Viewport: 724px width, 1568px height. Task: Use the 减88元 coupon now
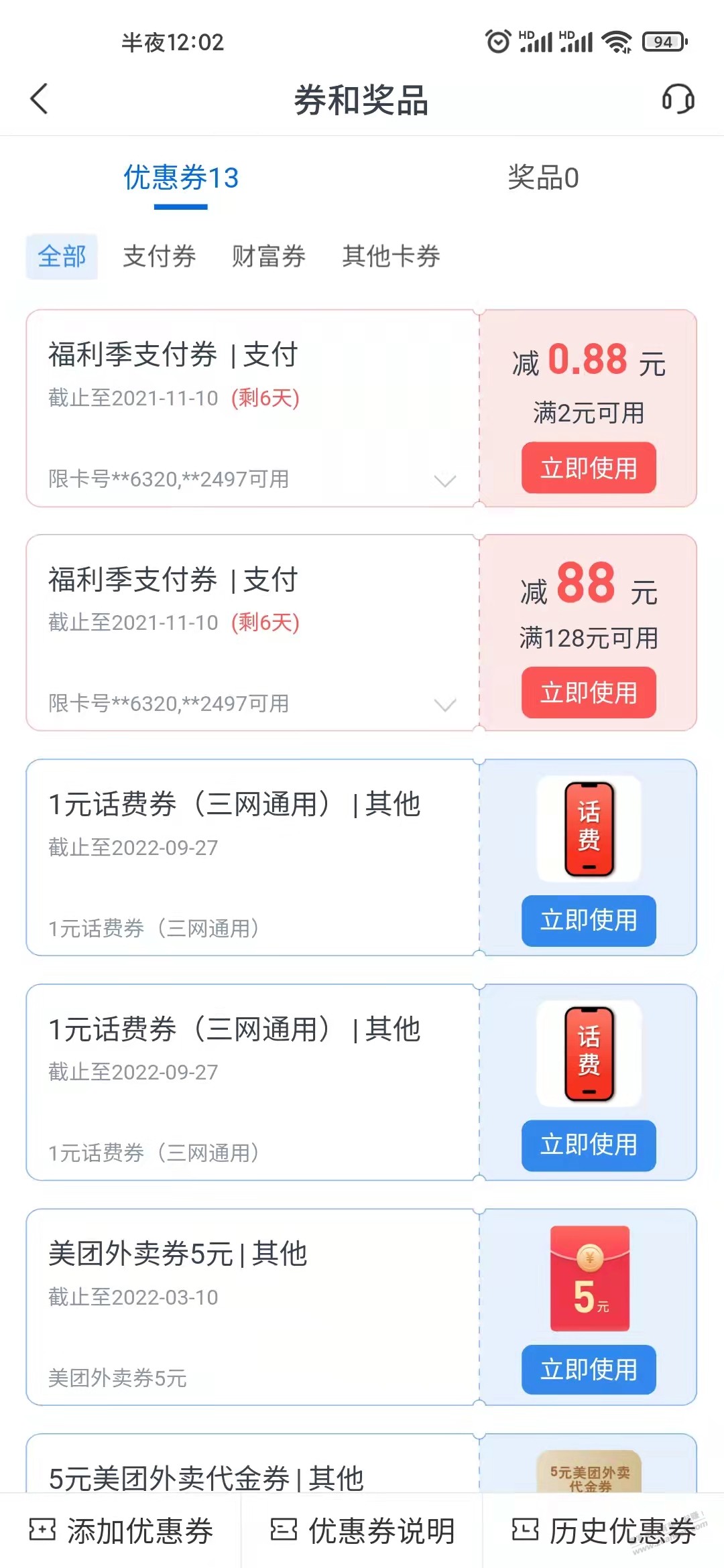click(x=589, y=692)
